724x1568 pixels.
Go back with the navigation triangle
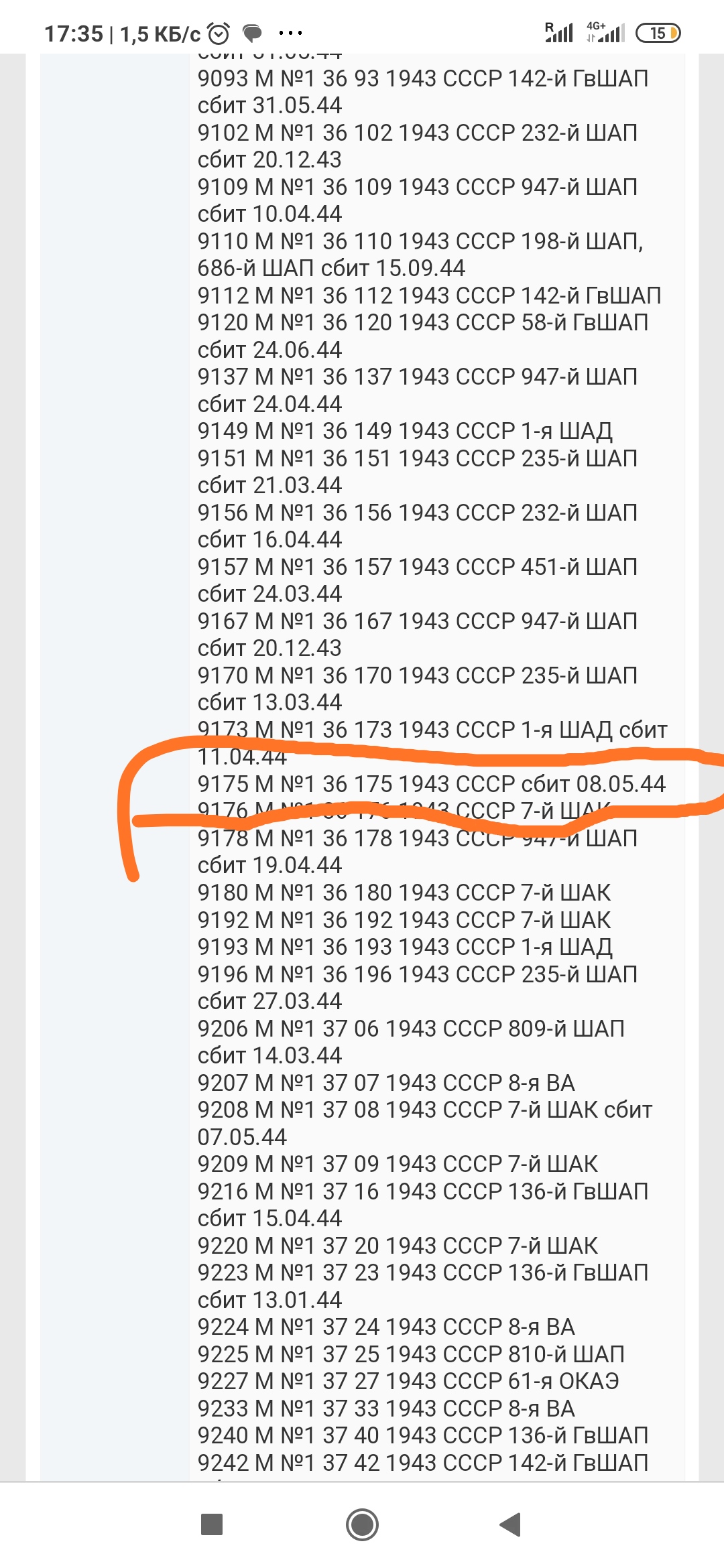[x=511, y=1524]
